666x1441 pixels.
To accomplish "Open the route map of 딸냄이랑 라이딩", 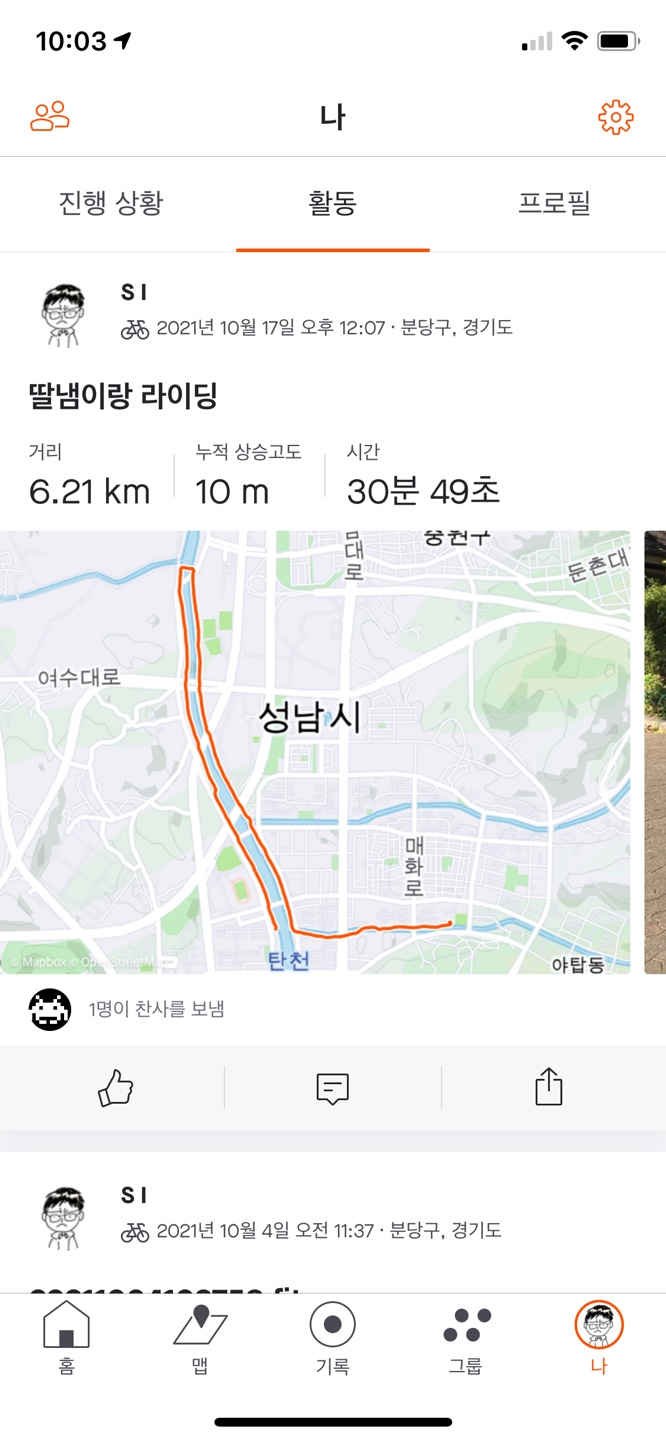I will tap(315, 750).
